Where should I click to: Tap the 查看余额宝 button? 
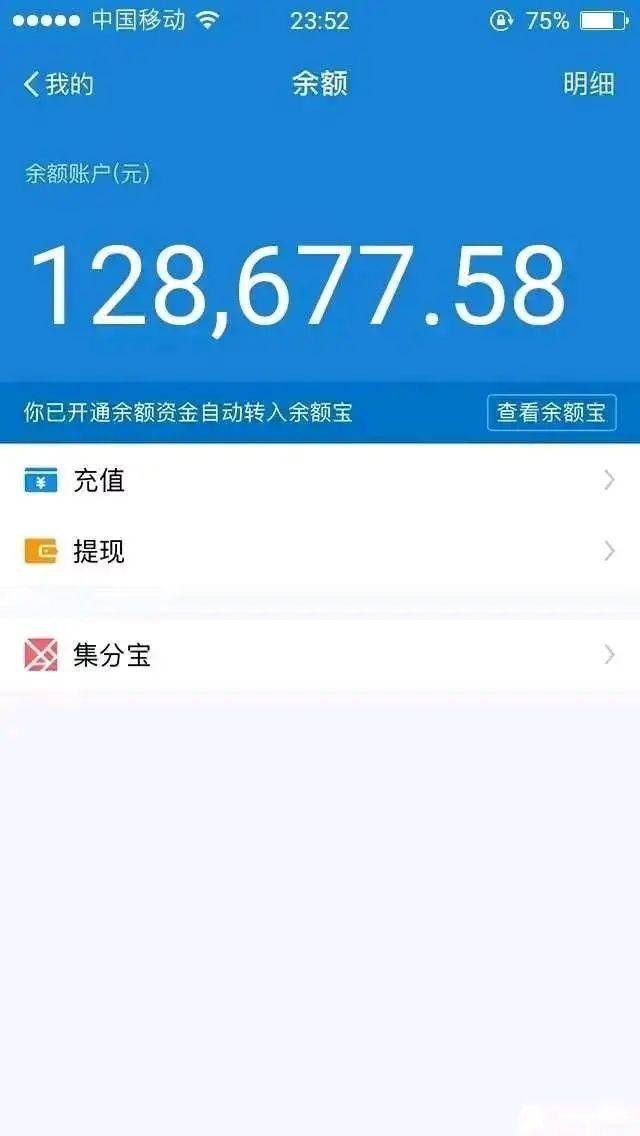pyautogui.click(x=552, y=412)
